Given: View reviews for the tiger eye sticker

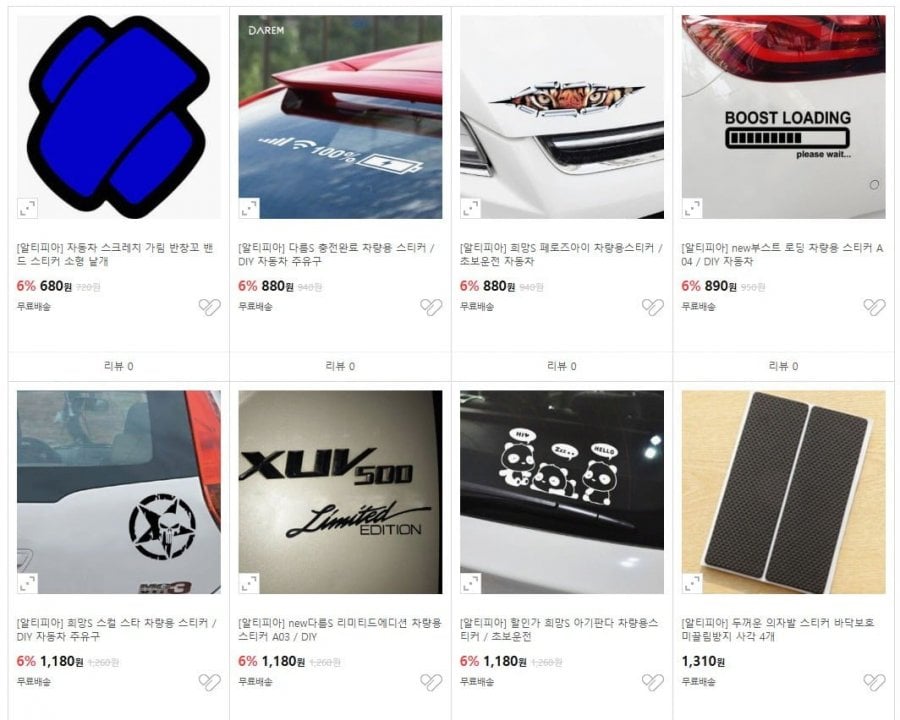Looking at the screenshot, I should tap(561, 366).
